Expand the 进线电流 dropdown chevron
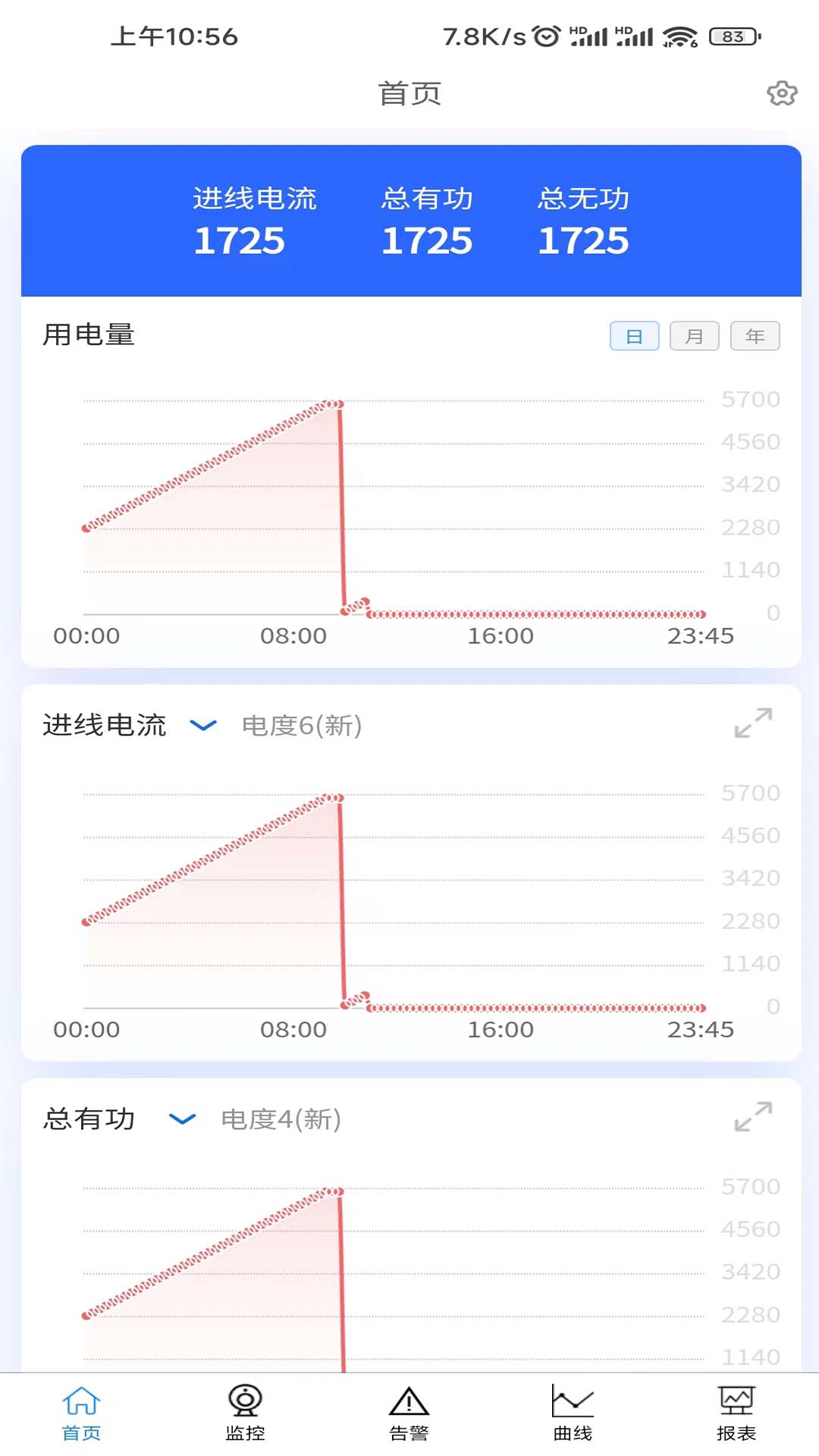Viewport: 819px width, 1456px height. coord(203,726)
